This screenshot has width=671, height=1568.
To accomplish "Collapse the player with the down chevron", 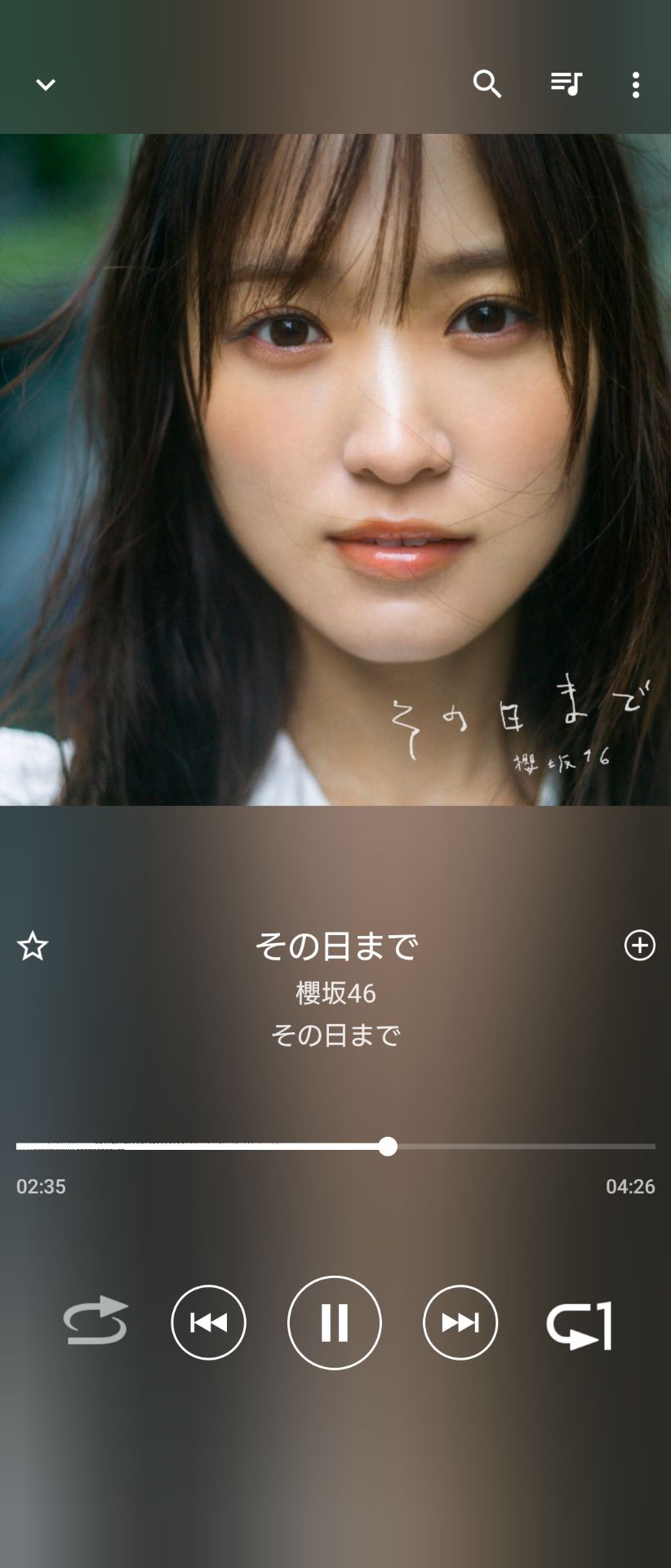I will (46, 85).
